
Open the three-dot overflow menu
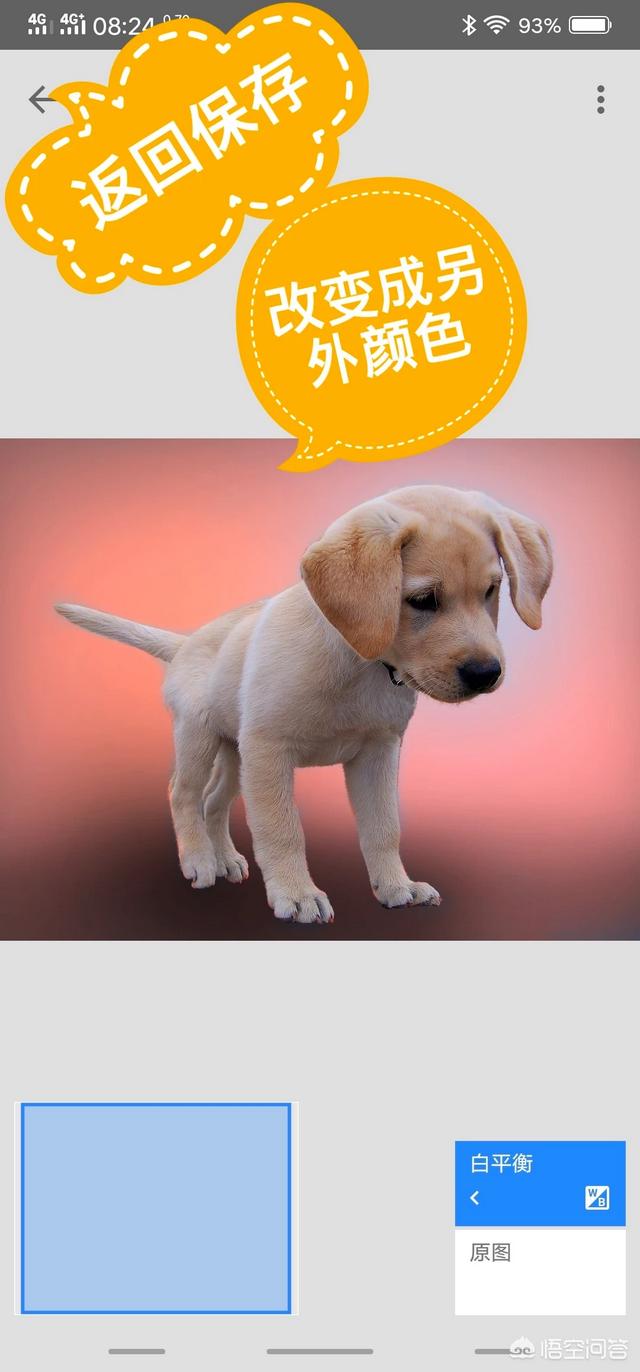[x=600, y=99]
